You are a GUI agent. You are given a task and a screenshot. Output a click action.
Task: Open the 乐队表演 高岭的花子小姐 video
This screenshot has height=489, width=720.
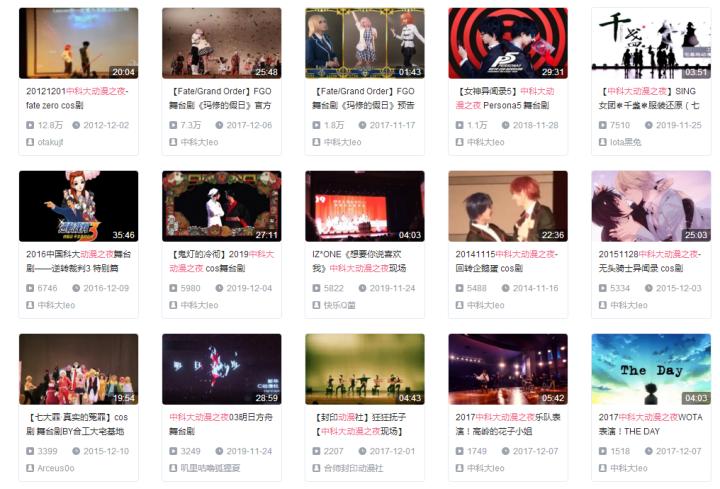(507, 368)
